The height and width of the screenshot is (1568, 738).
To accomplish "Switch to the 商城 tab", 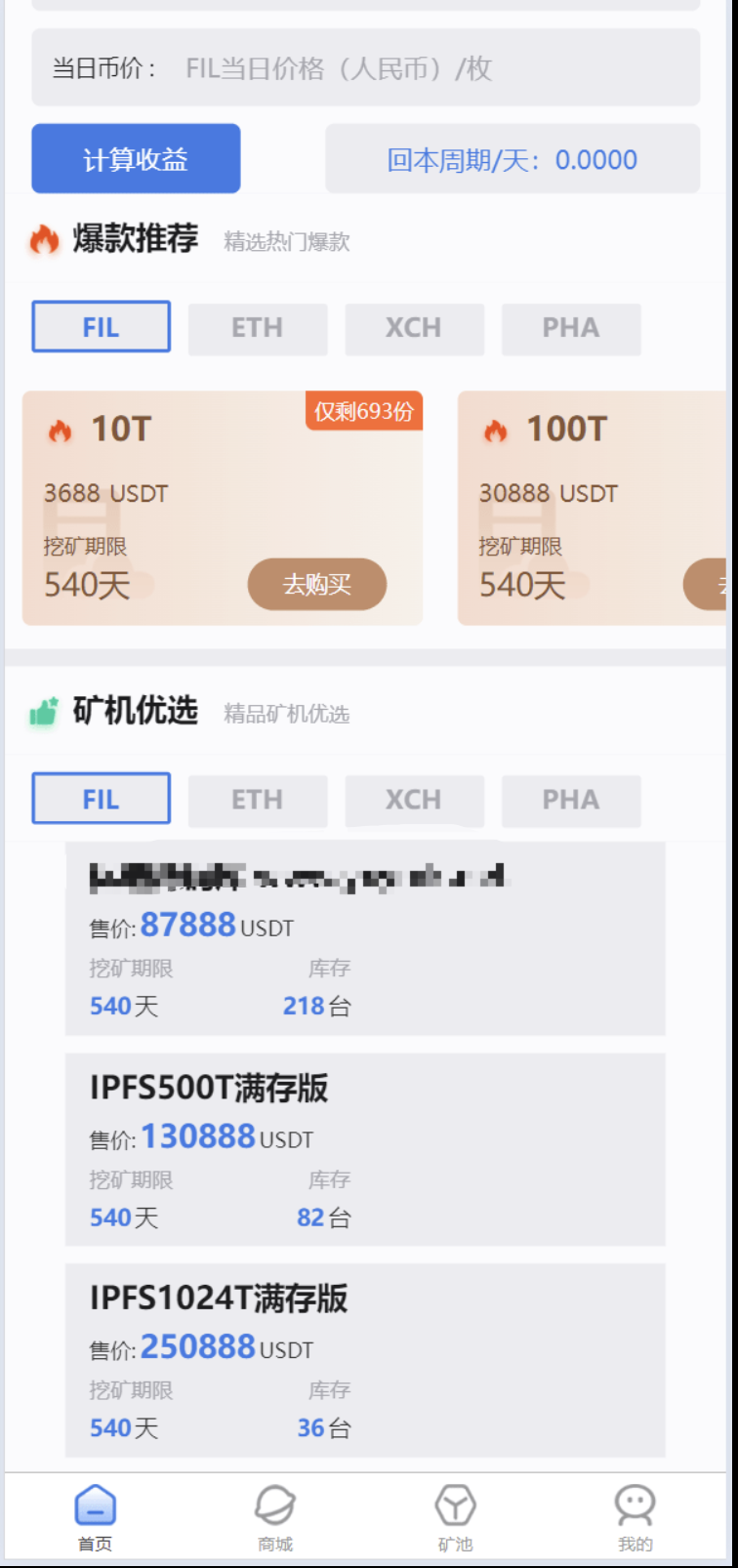I will coord(275,1517).
